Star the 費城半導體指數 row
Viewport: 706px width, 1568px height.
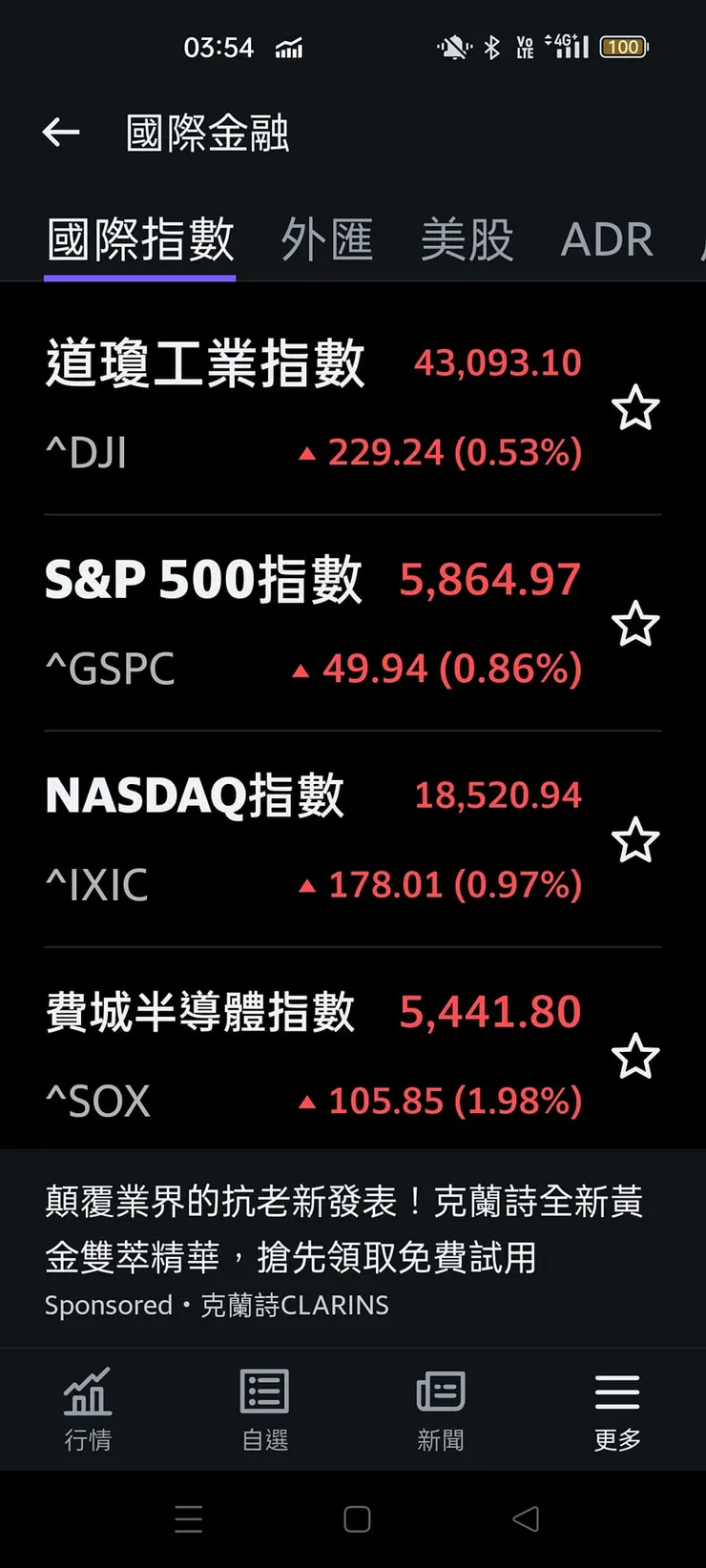coord(635,1057)
